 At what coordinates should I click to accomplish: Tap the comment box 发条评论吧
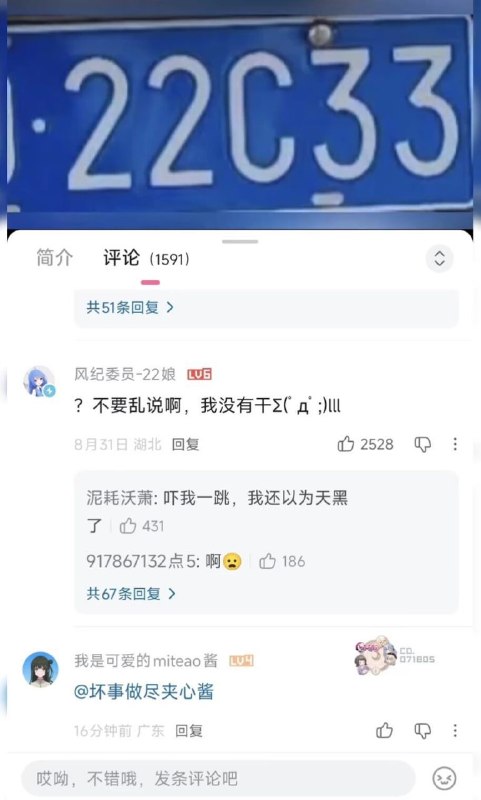pyautogui.click(x=218, y=779)
